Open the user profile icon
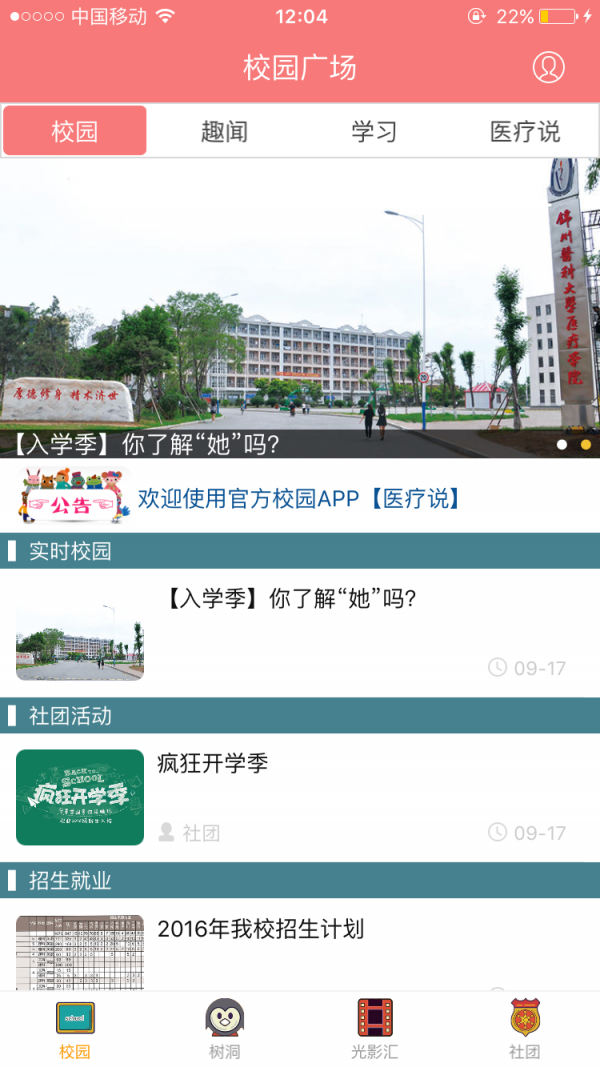The height and width of the screenshot is (1067, 600). (x=548, y=67)
